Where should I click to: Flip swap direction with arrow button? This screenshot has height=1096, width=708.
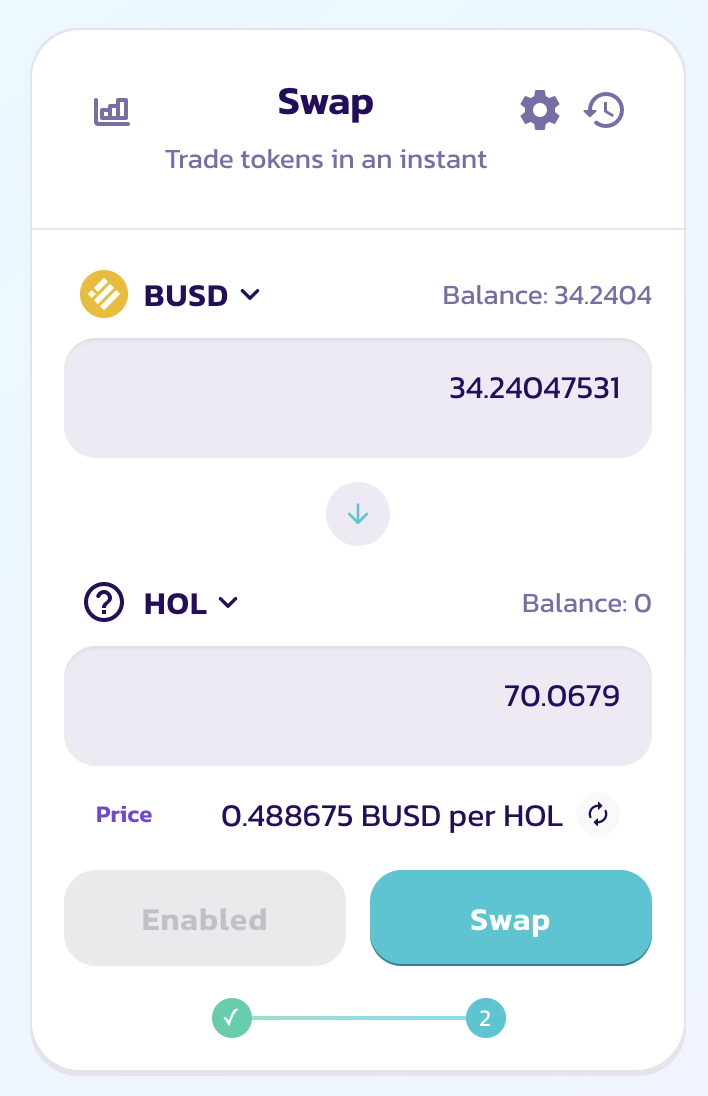point(358,514)
